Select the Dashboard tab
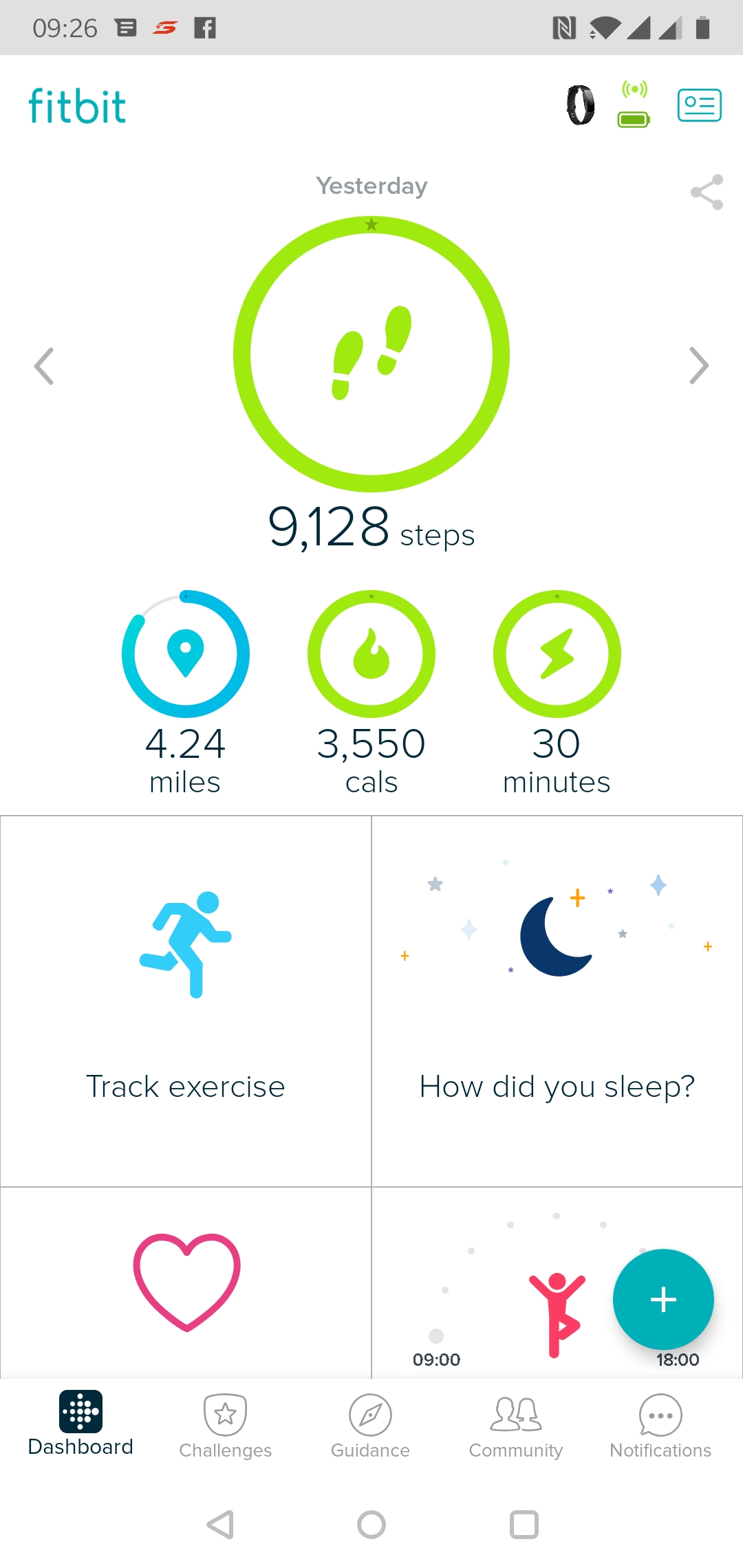 coord(80,1424)
